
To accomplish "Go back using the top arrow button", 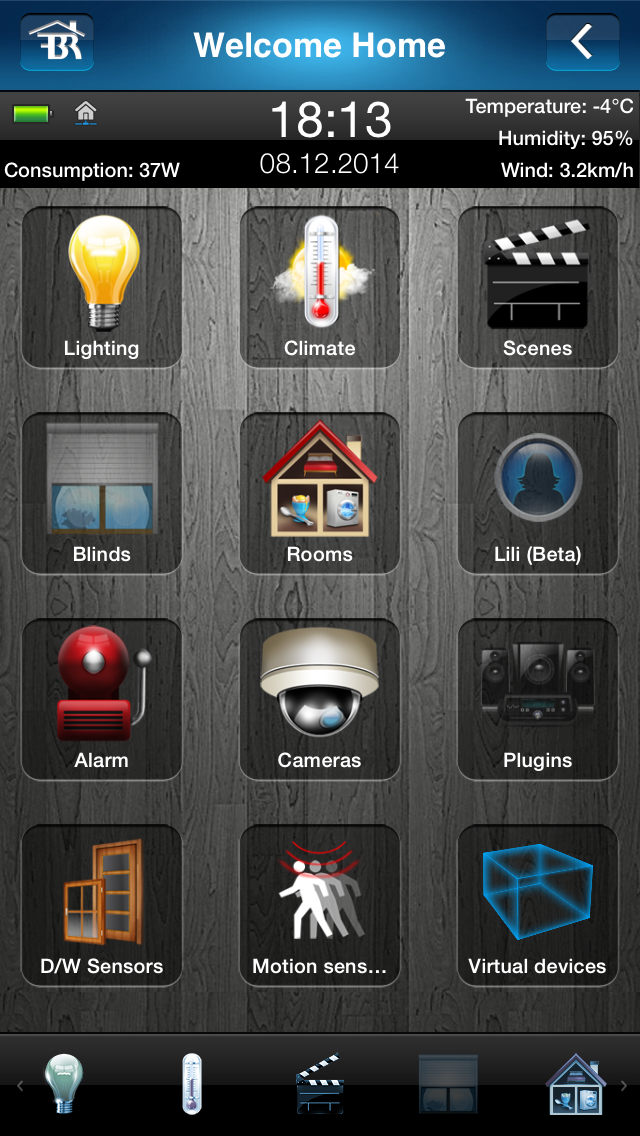I will point(582,43).
